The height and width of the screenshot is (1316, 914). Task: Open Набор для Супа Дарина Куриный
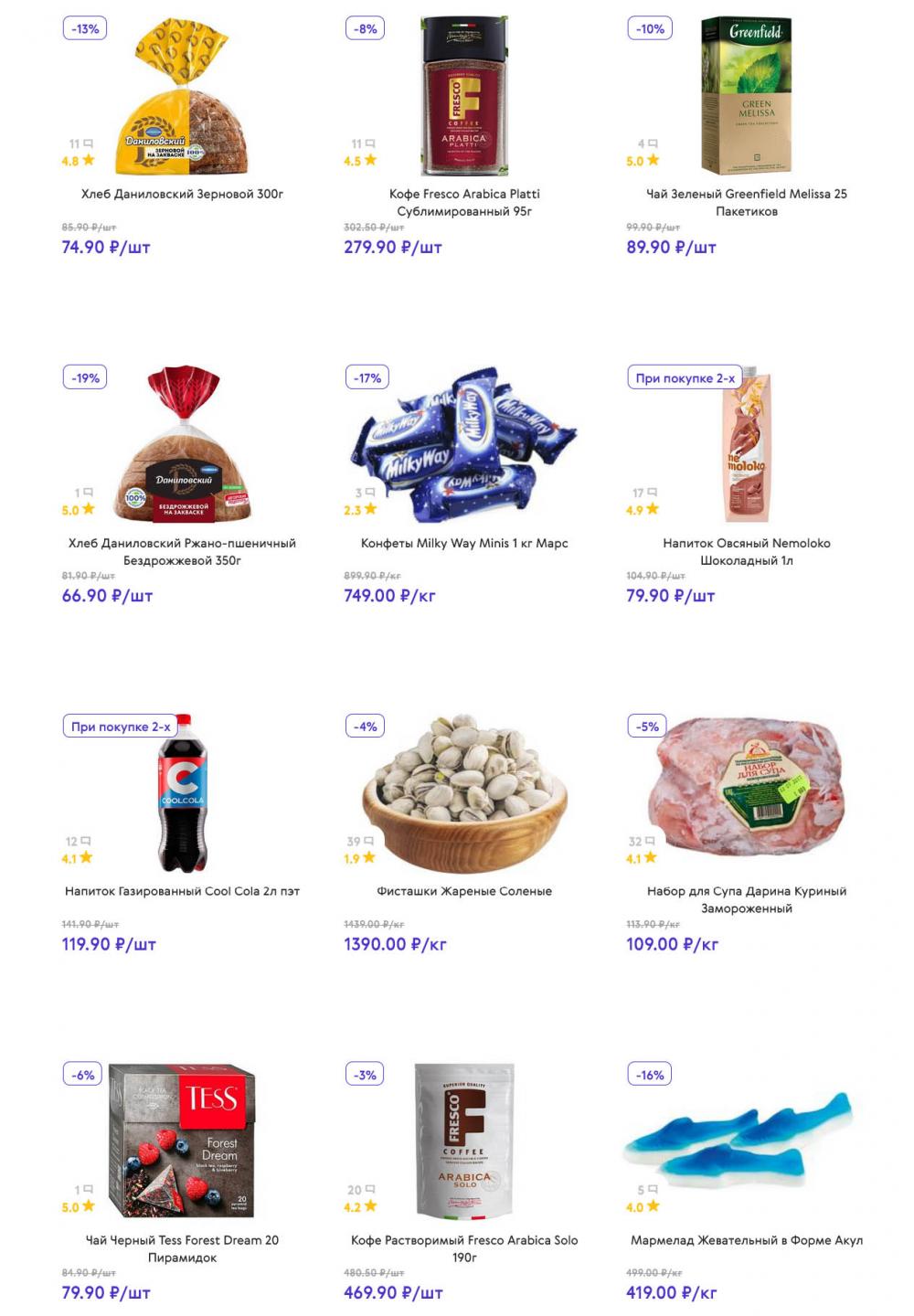pos(746,899)
